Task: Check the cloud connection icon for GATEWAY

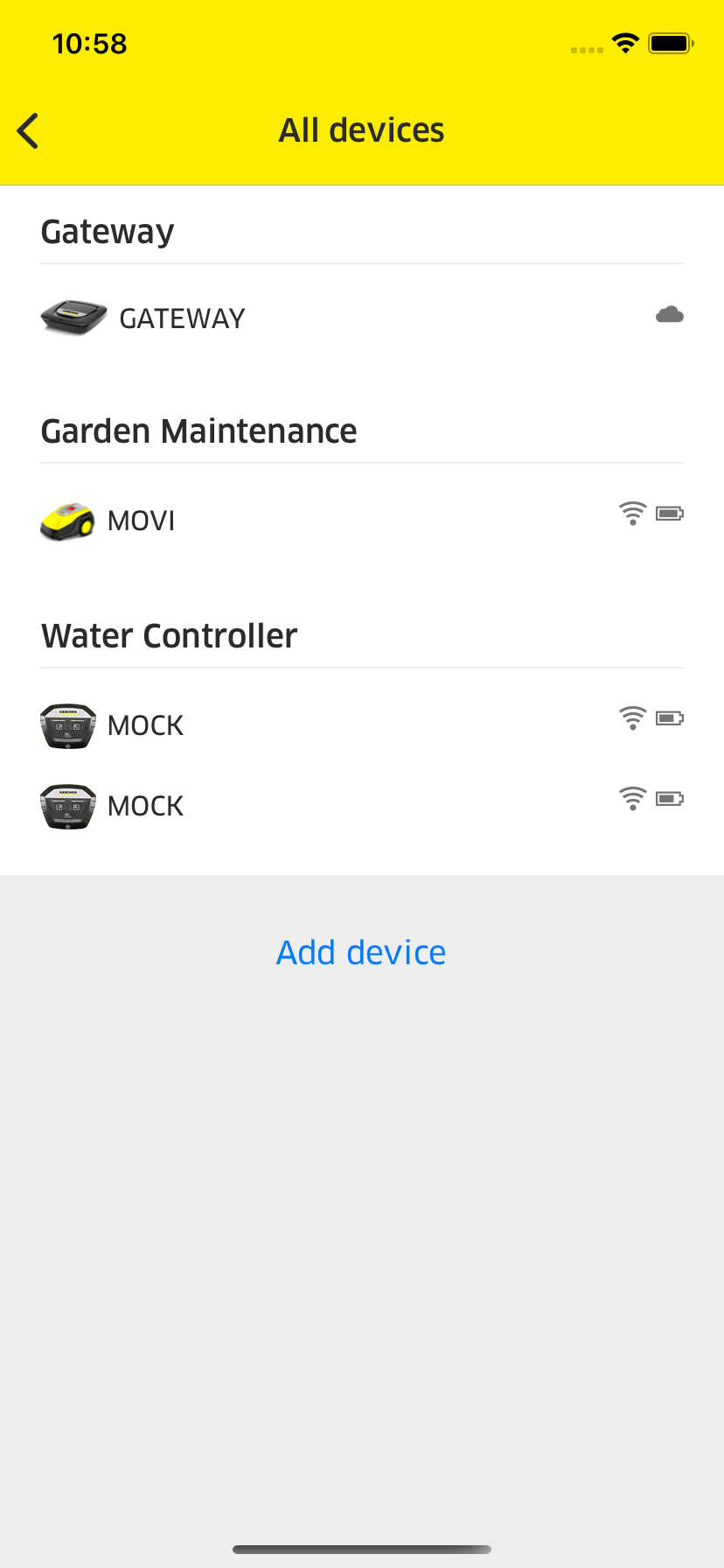Action: tap(668, 313)
